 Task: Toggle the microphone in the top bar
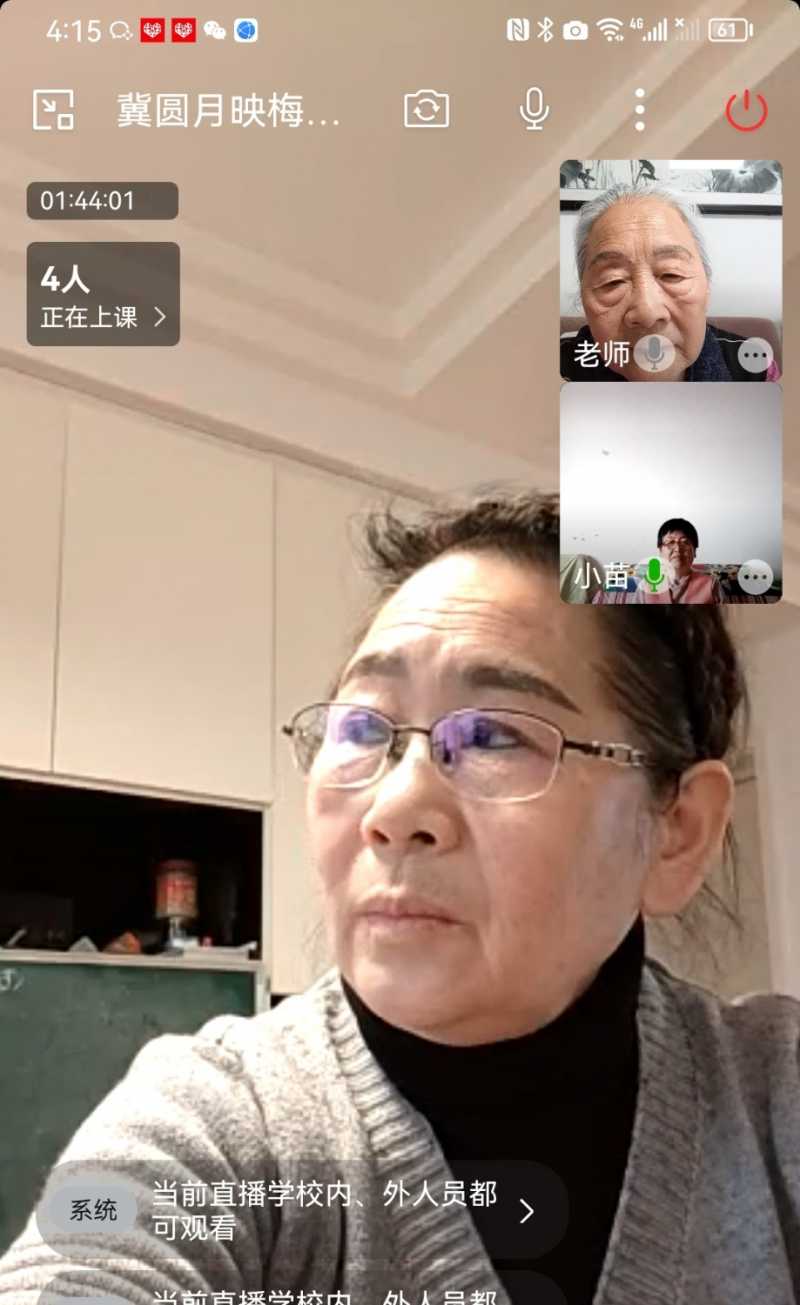pyautogui.click(x=534, y=109)
